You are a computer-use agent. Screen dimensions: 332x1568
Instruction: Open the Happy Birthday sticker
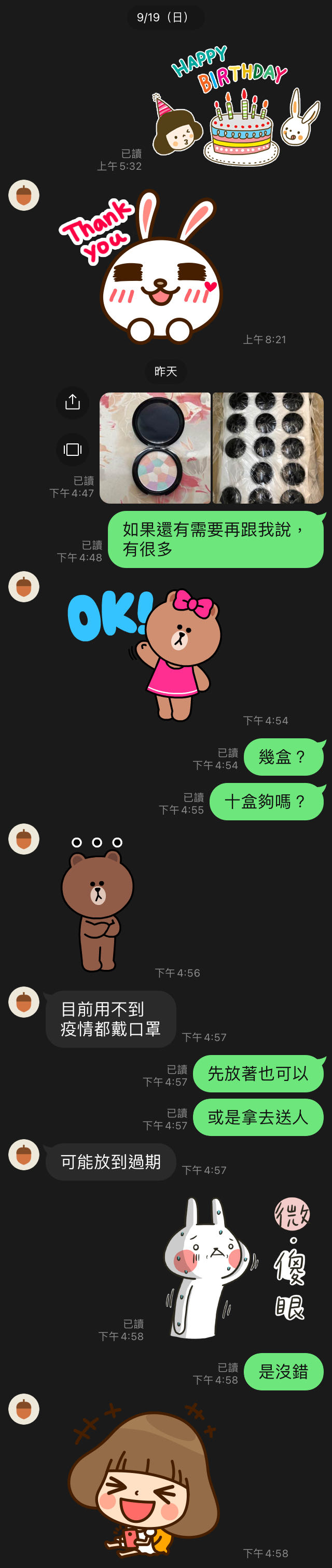(x=236, y=106)
